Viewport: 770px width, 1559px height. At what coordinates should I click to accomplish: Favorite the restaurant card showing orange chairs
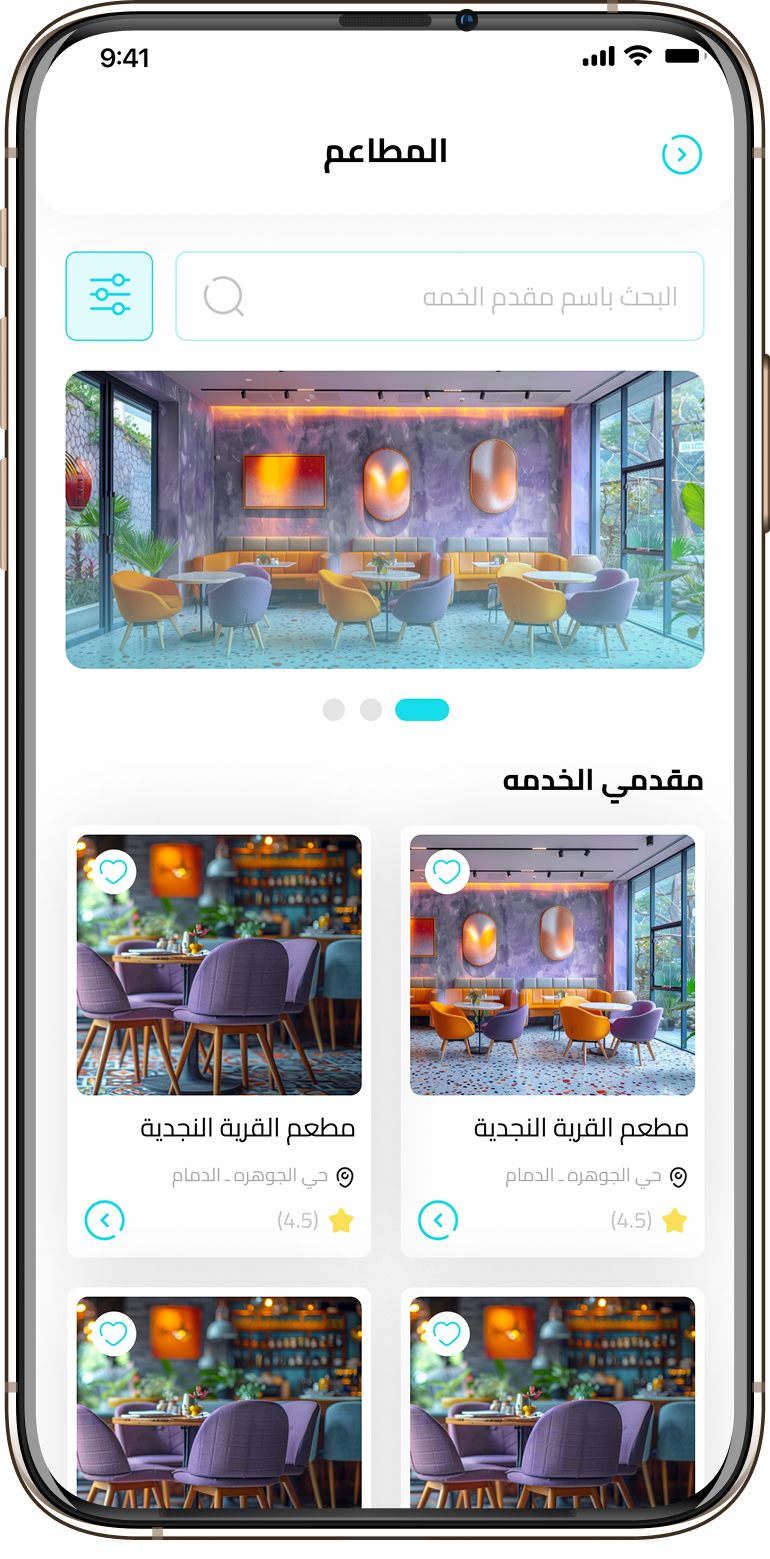[x=447, y=872]
